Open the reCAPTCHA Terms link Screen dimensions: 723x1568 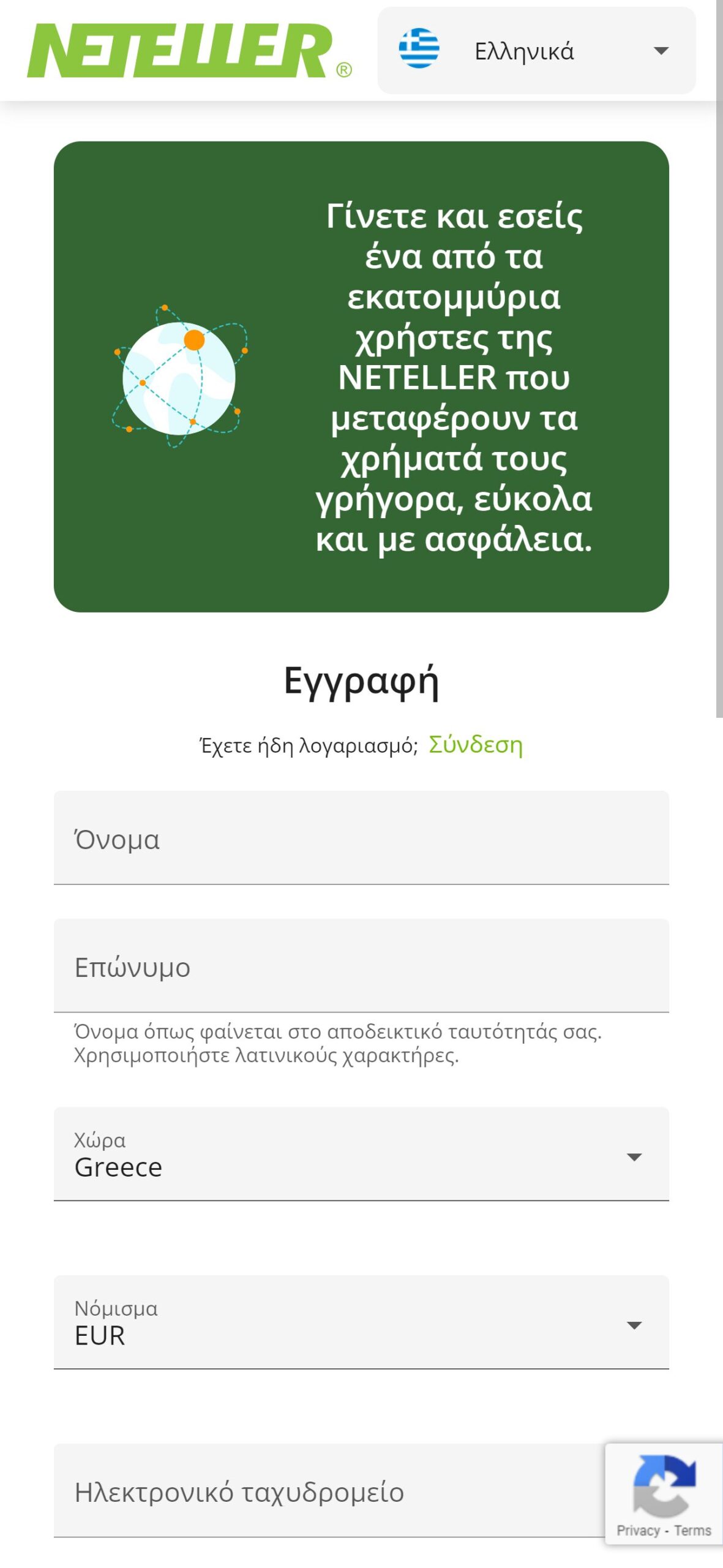pos(692,1530)
